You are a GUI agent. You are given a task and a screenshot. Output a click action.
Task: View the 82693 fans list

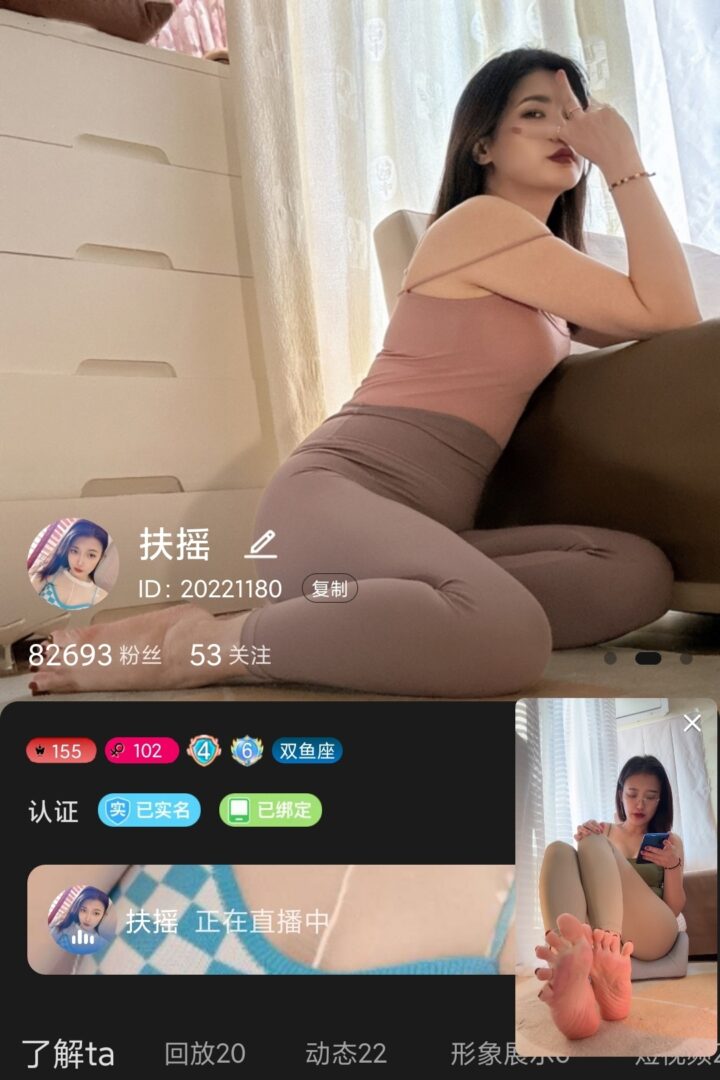click(94, 655)
